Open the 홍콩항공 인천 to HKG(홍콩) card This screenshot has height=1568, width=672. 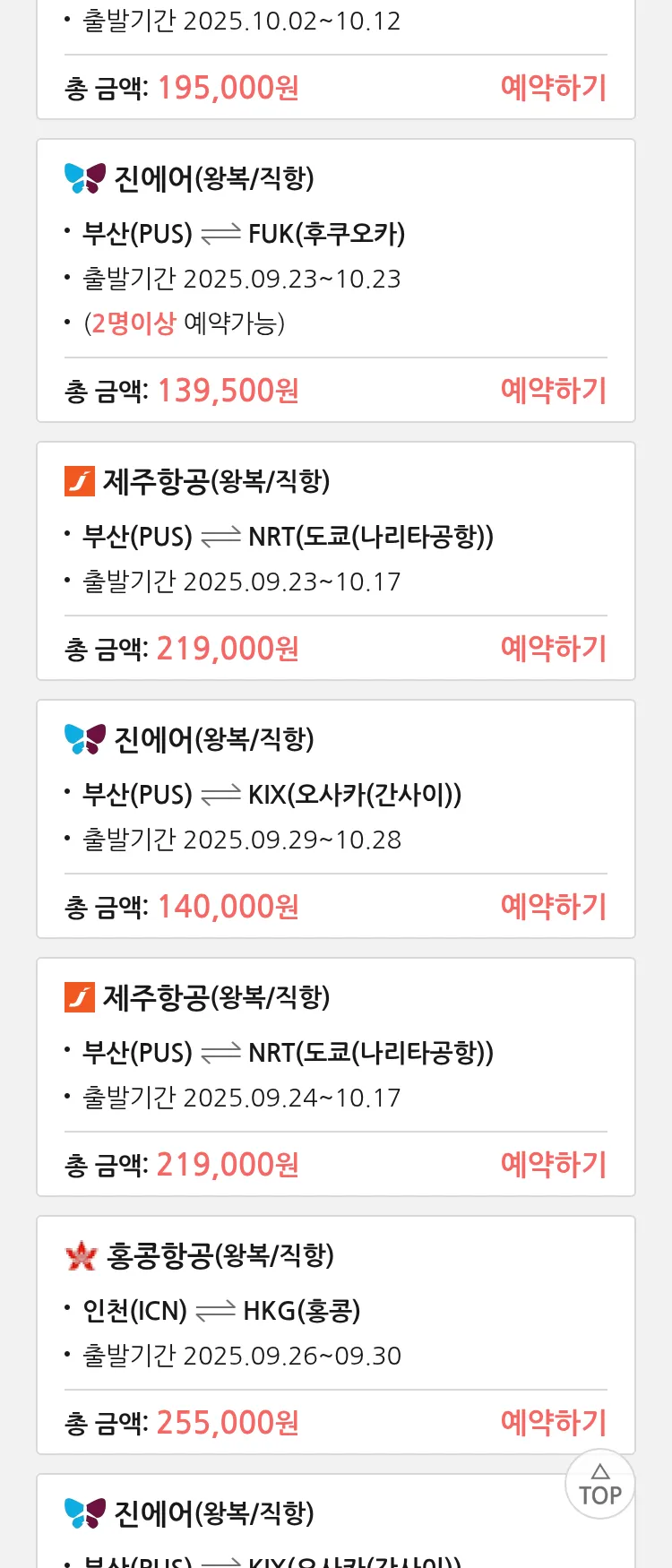(x=335, y=1308)
